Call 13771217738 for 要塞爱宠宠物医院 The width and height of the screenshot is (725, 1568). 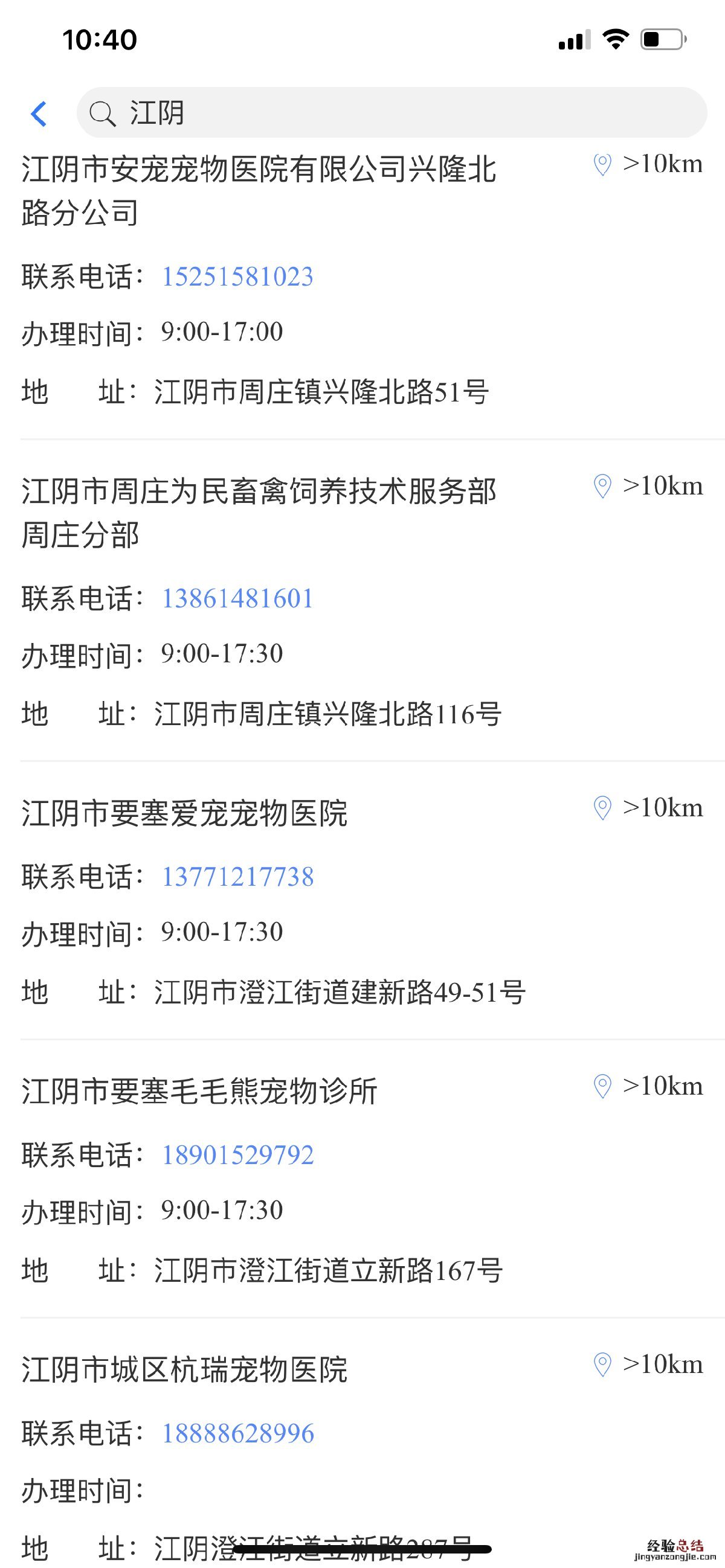pos(237,877)
